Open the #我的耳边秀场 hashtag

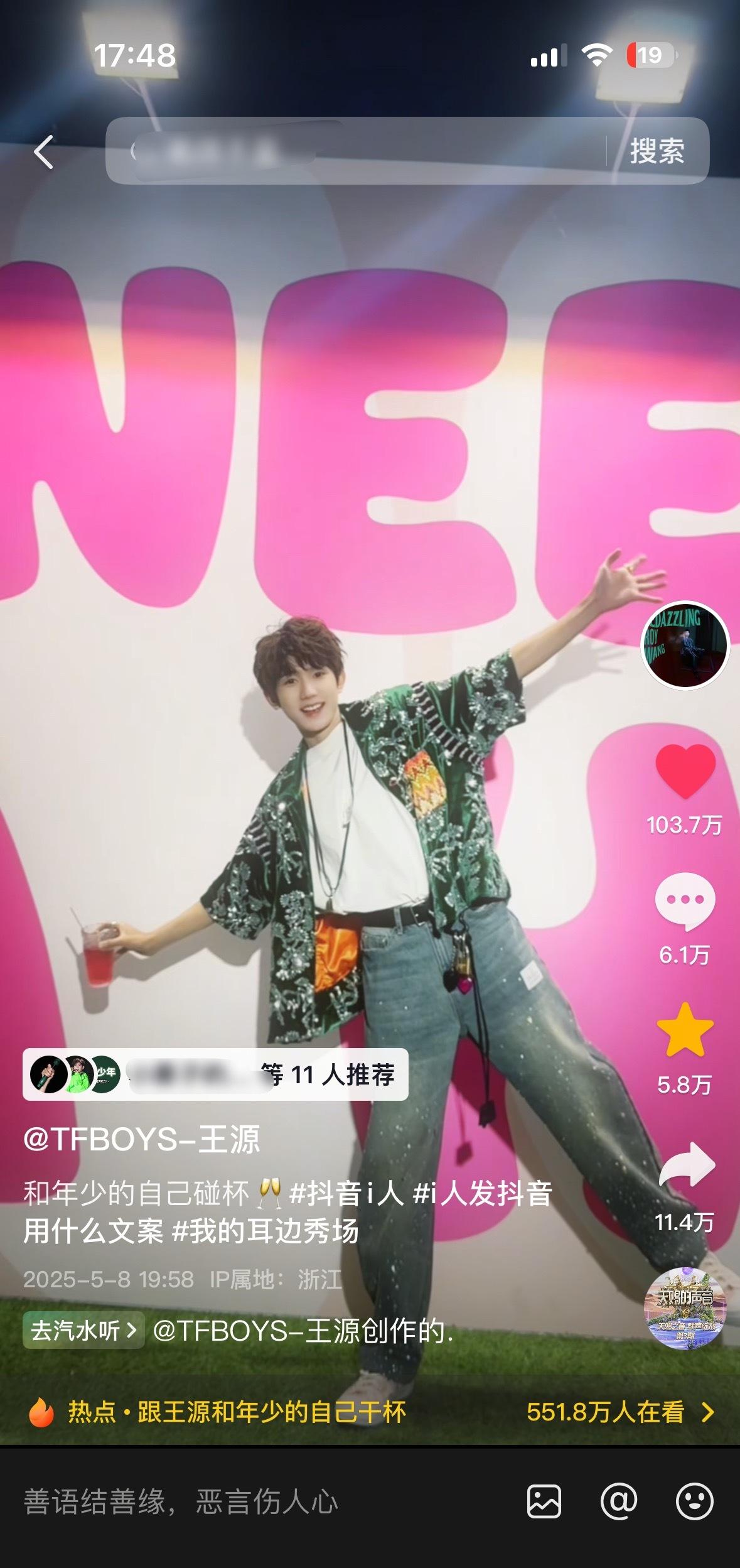pyautogui.click(x=265, y=1231)
